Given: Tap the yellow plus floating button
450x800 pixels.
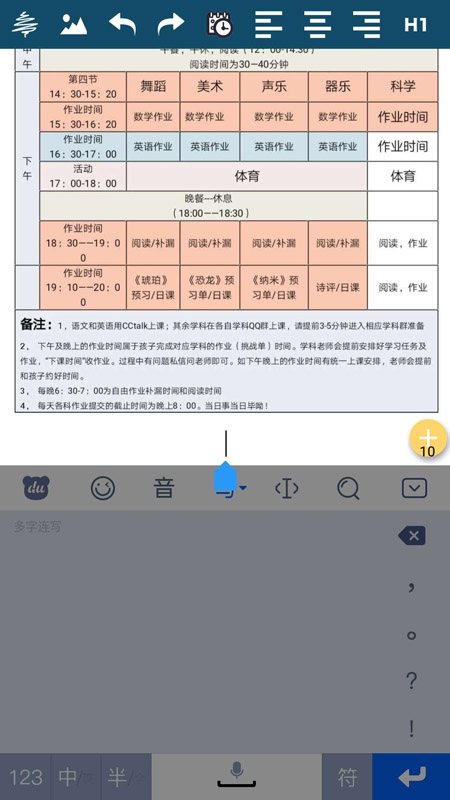Looking at the screenshot, I should (428, 438).
